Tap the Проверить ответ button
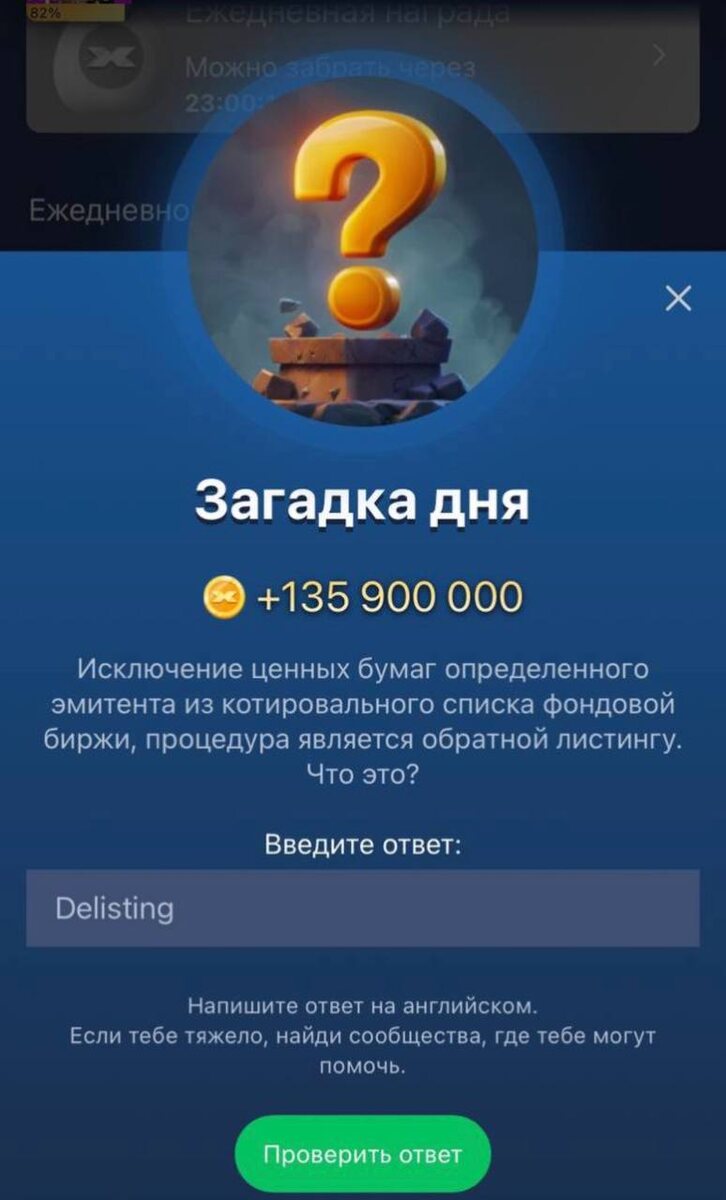The width and height of the screenshot is (726, 1200). [362, 1154]
